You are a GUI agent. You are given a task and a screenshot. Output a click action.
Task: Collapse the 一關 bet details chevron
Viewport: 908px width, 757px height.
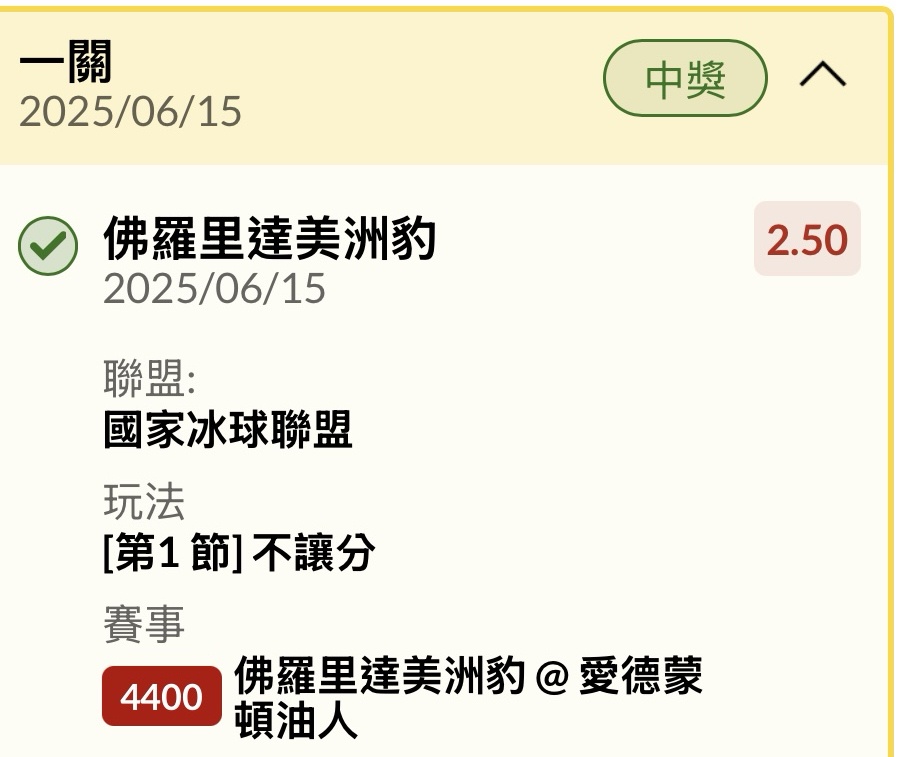(822, 77)
